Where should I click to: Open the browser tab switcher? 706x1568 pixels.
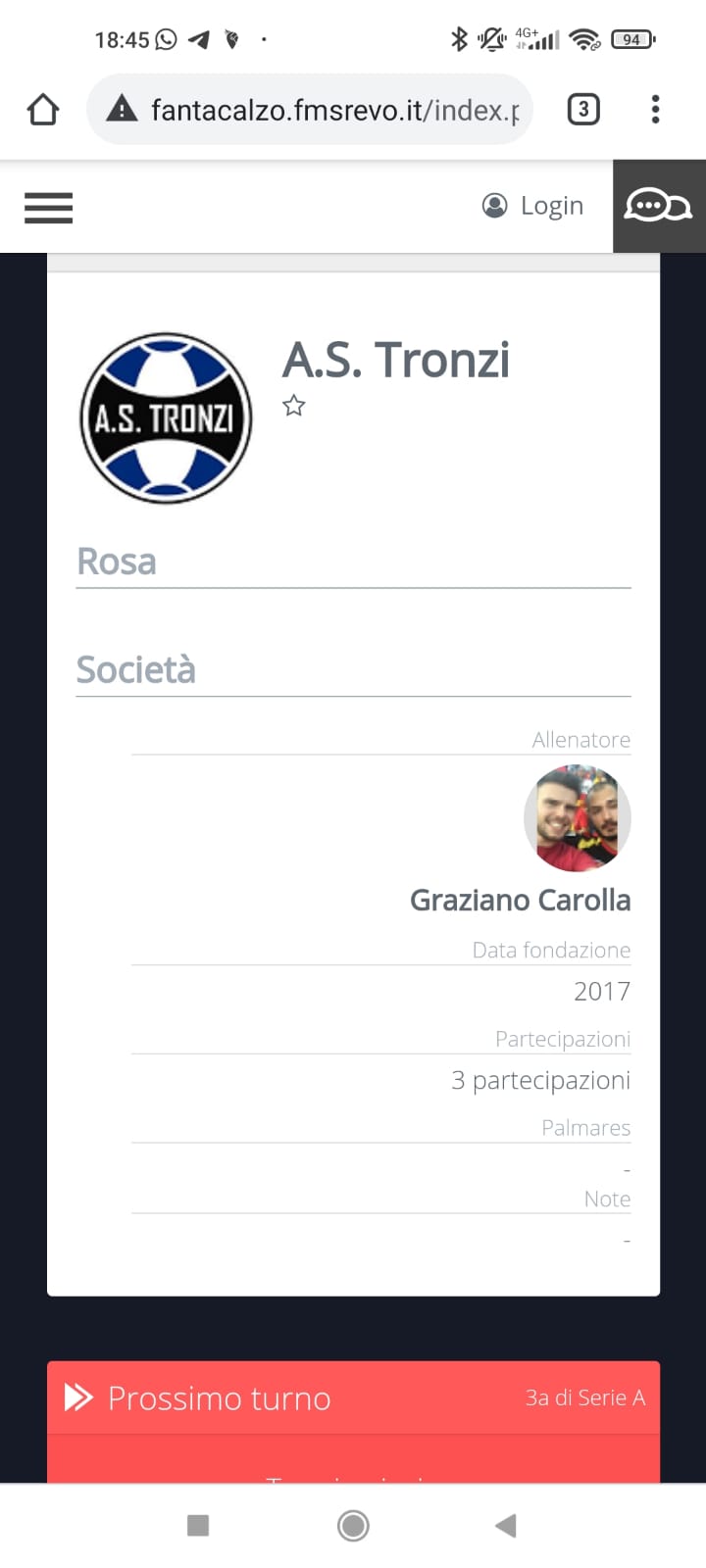pos(583,109)
